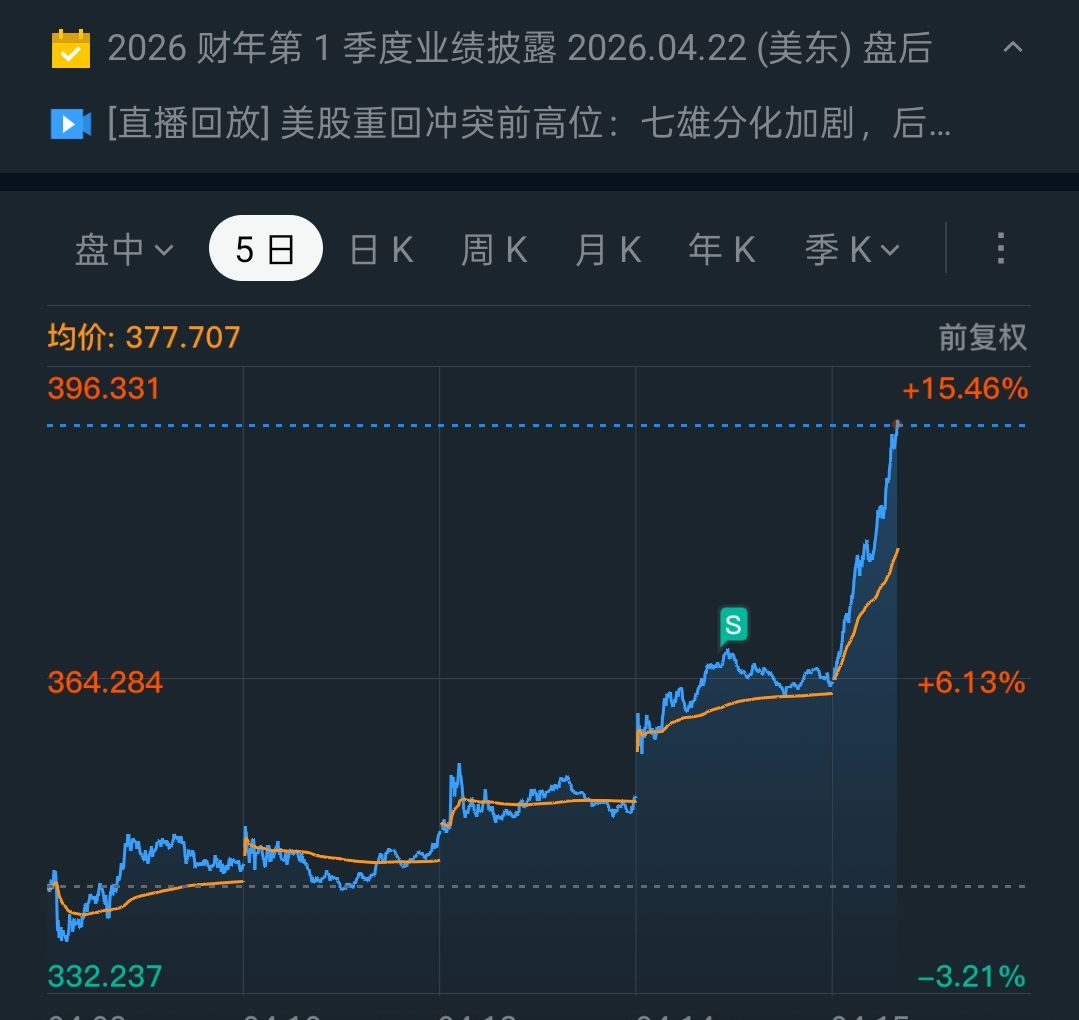The width and height of the screenshot is (1079, 1020).
Task: Switch to the 周K chart
Action: tap(494, 250)
